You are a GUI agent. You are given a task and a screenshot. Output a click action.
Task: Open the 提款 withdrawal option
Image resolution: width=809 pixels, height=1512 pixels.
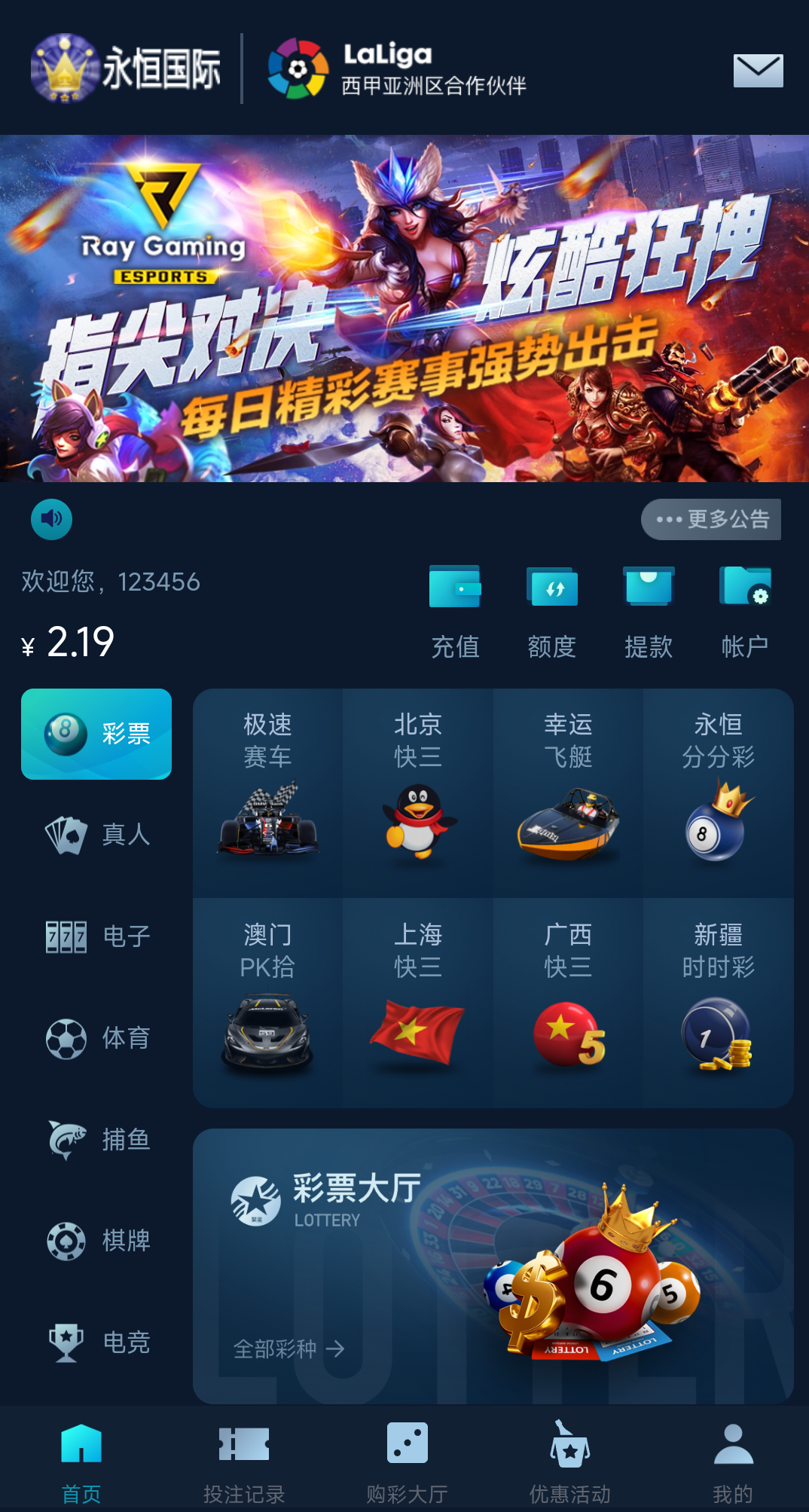[649, 612]
